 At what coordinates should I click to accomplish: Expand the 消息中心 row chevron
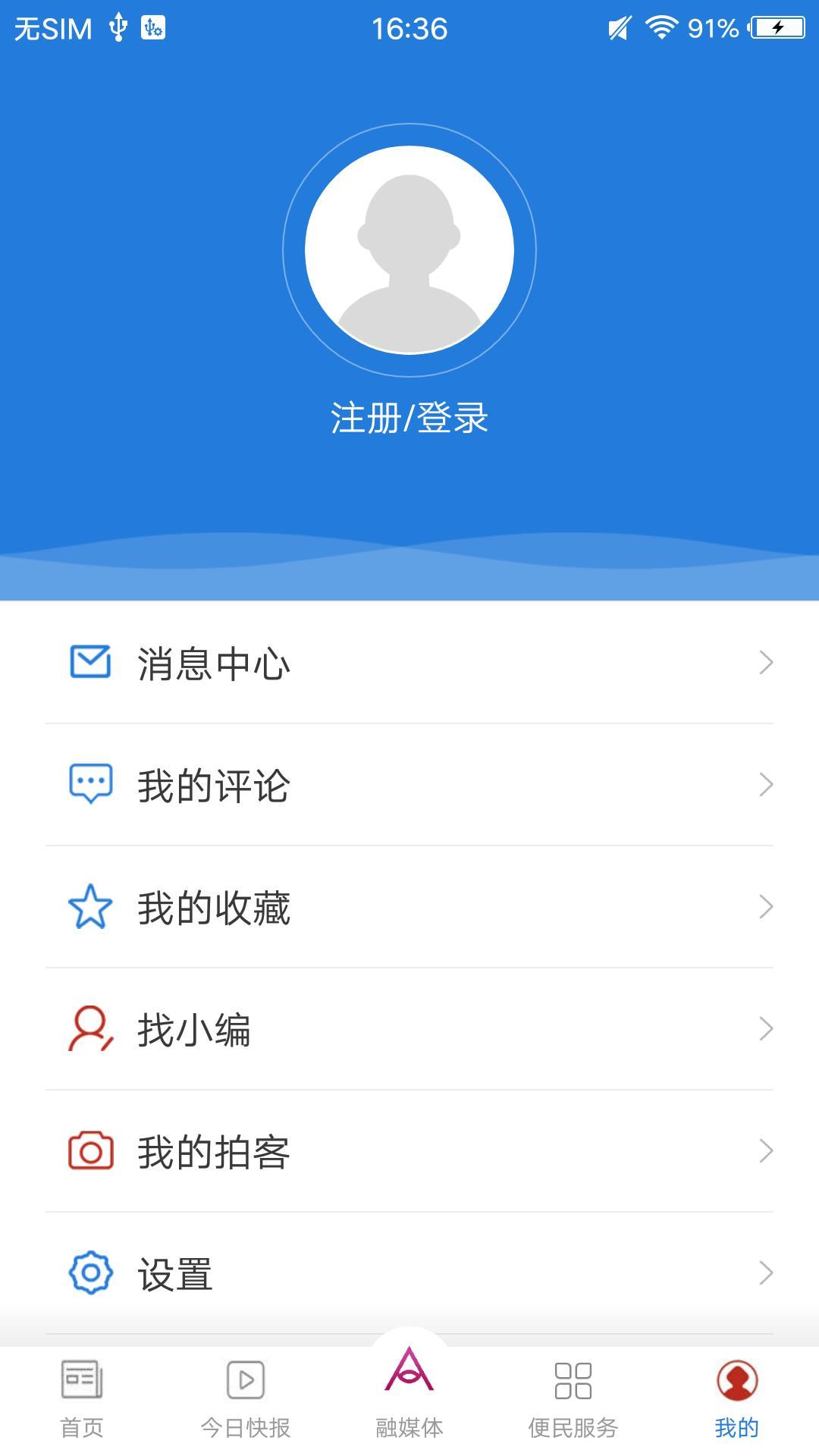point(764,663)
